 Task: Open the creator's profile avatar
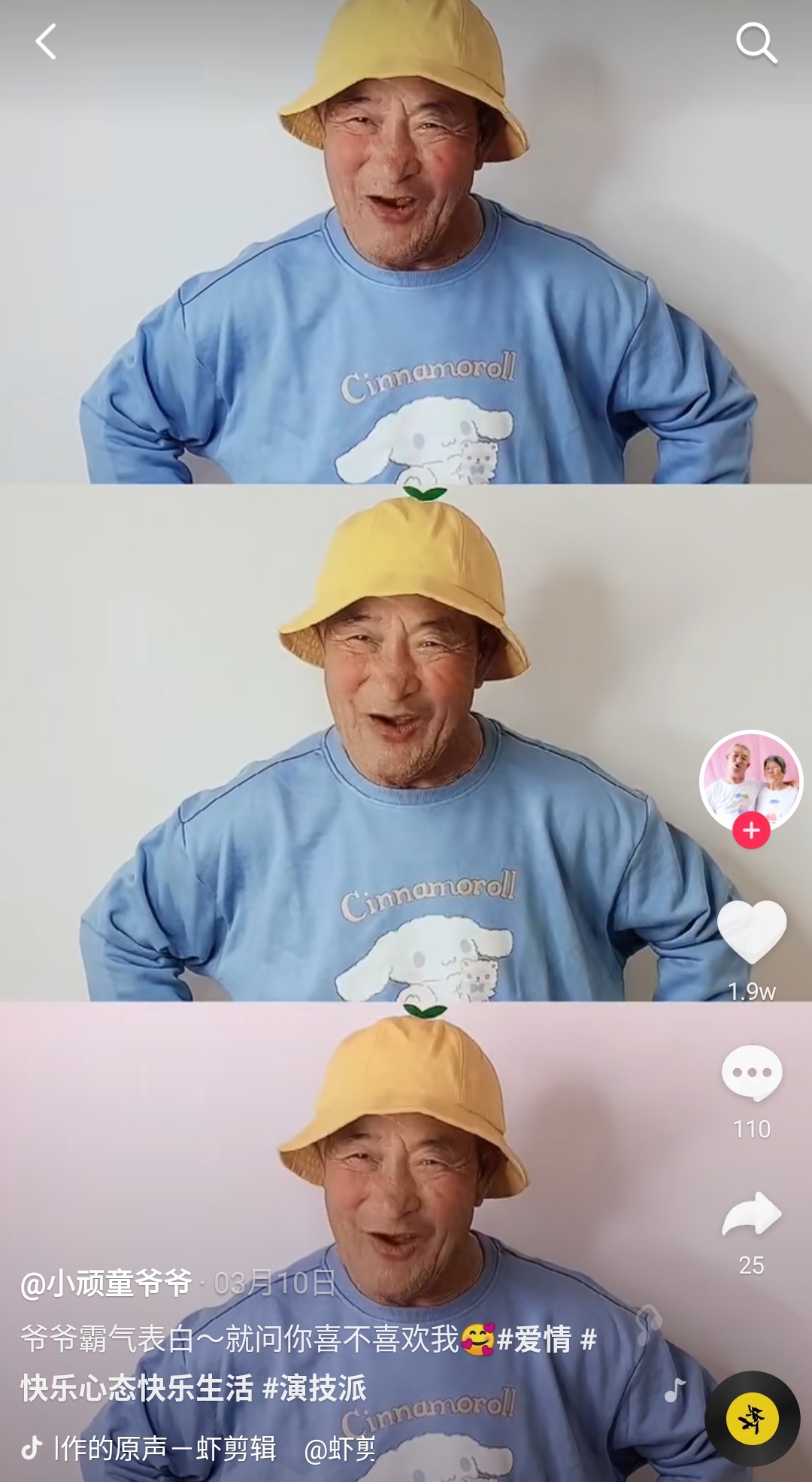(x=751, y=781)
